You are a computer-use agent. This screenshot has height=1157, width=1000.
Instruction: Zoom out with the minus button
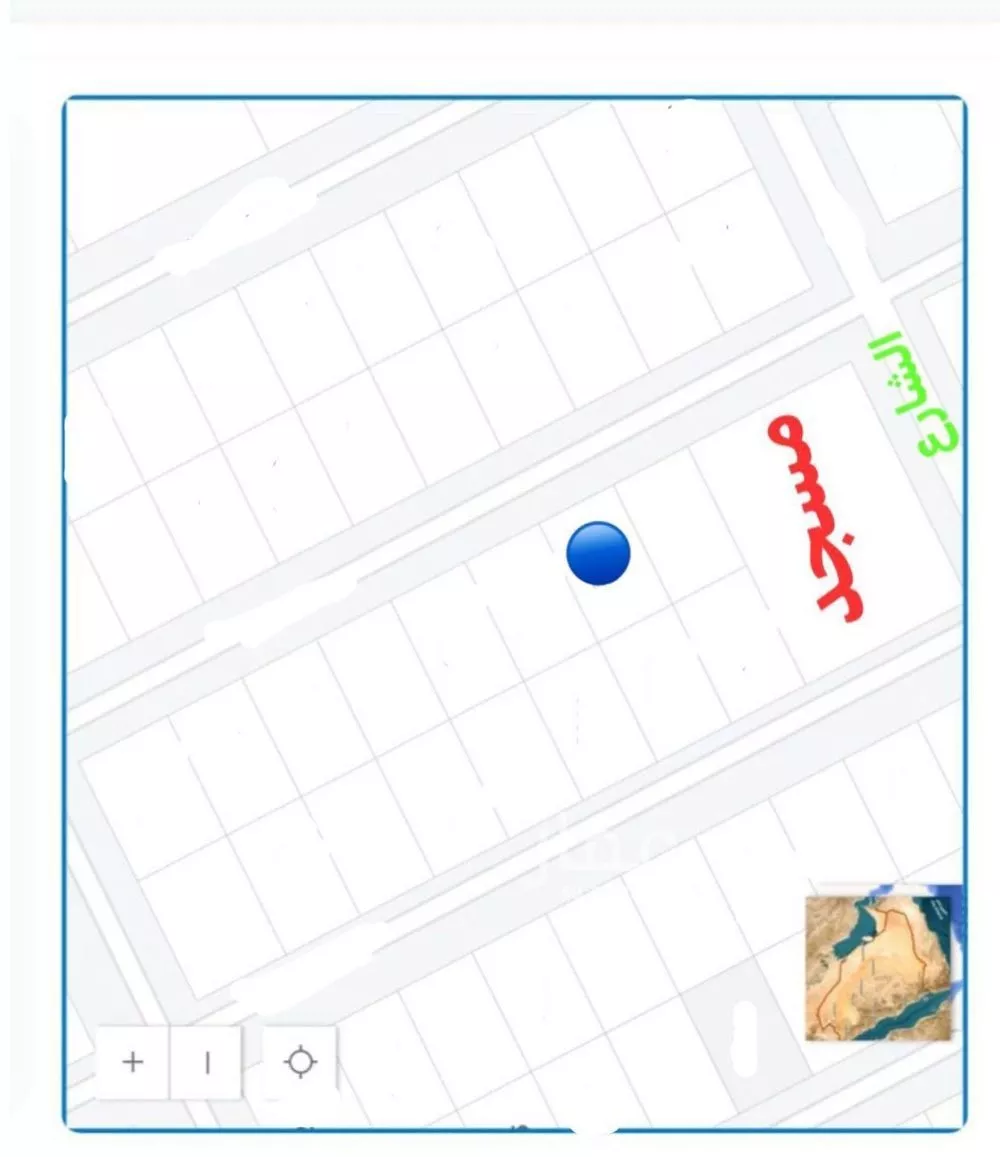tap(207, 1062)
